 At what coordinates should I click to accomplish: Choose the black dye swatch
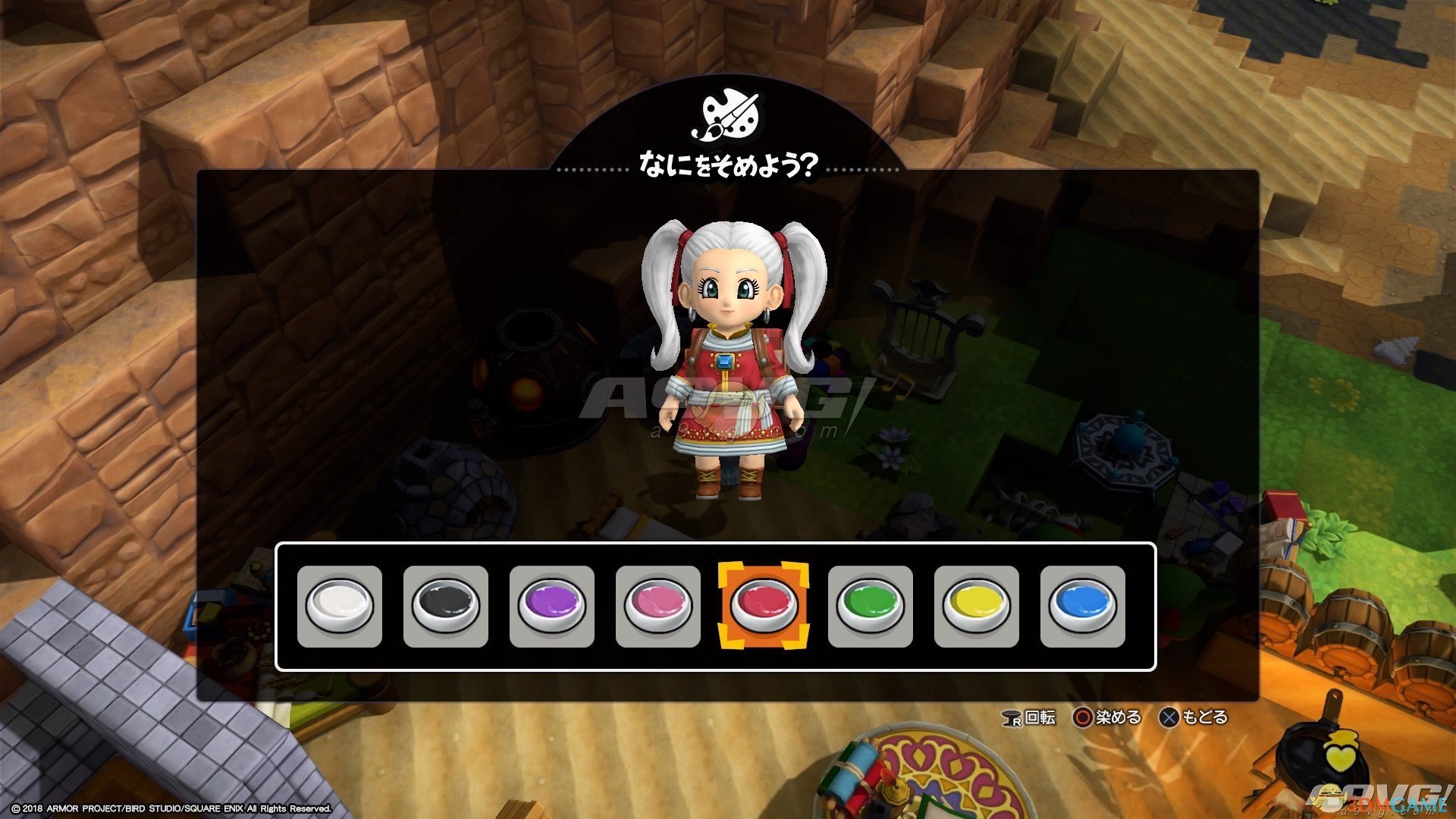tap(445, 606)
